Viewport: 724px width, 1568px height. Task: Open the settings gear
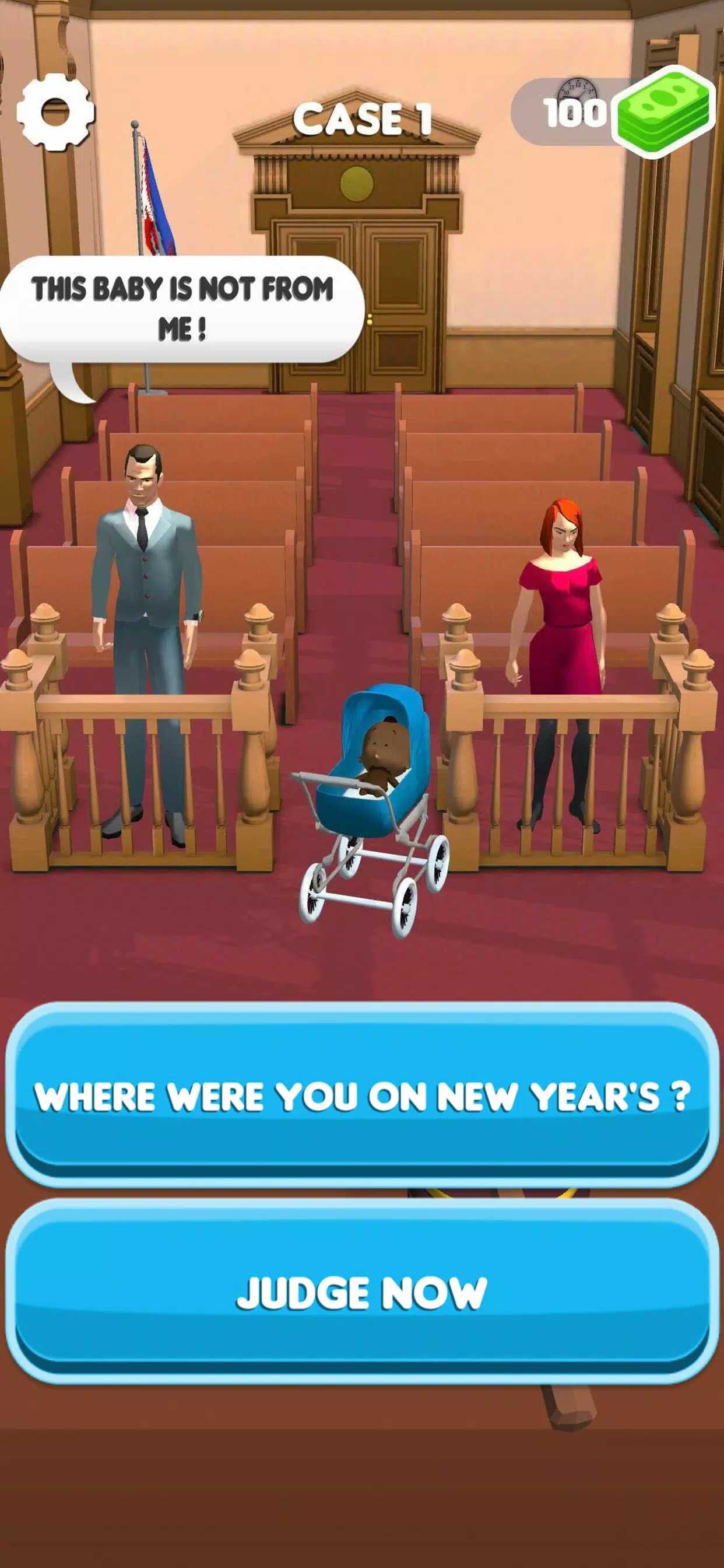click(x=55, y=112)
